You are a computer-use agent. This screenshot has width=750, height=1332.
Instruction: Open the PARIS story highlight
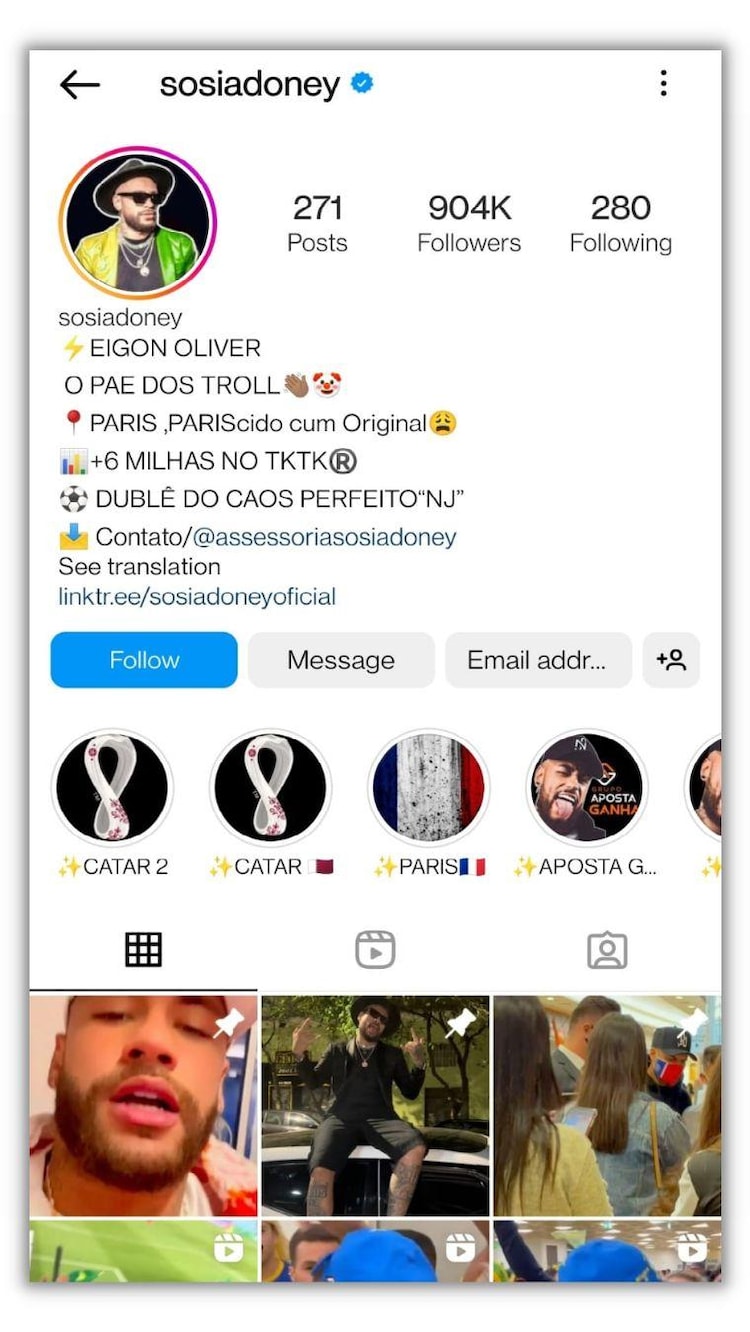428,790
